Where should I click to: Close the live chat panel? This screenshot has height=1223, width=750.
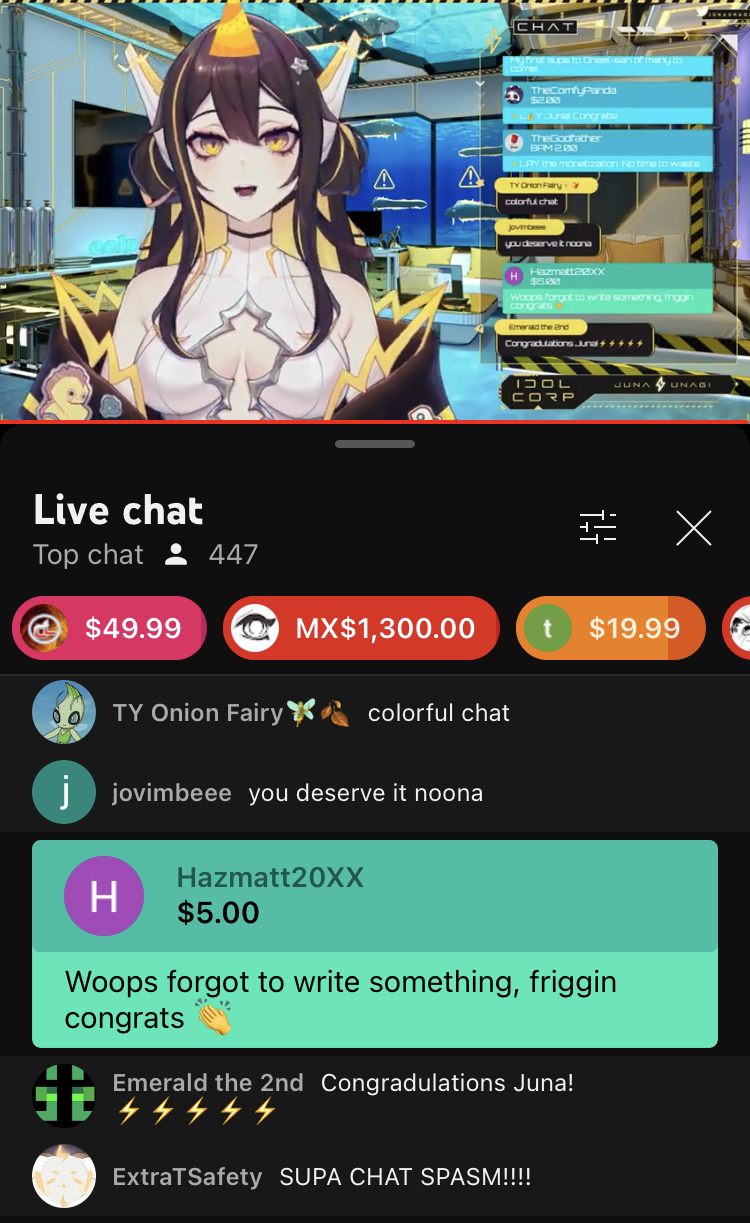(x=693, y=527)
